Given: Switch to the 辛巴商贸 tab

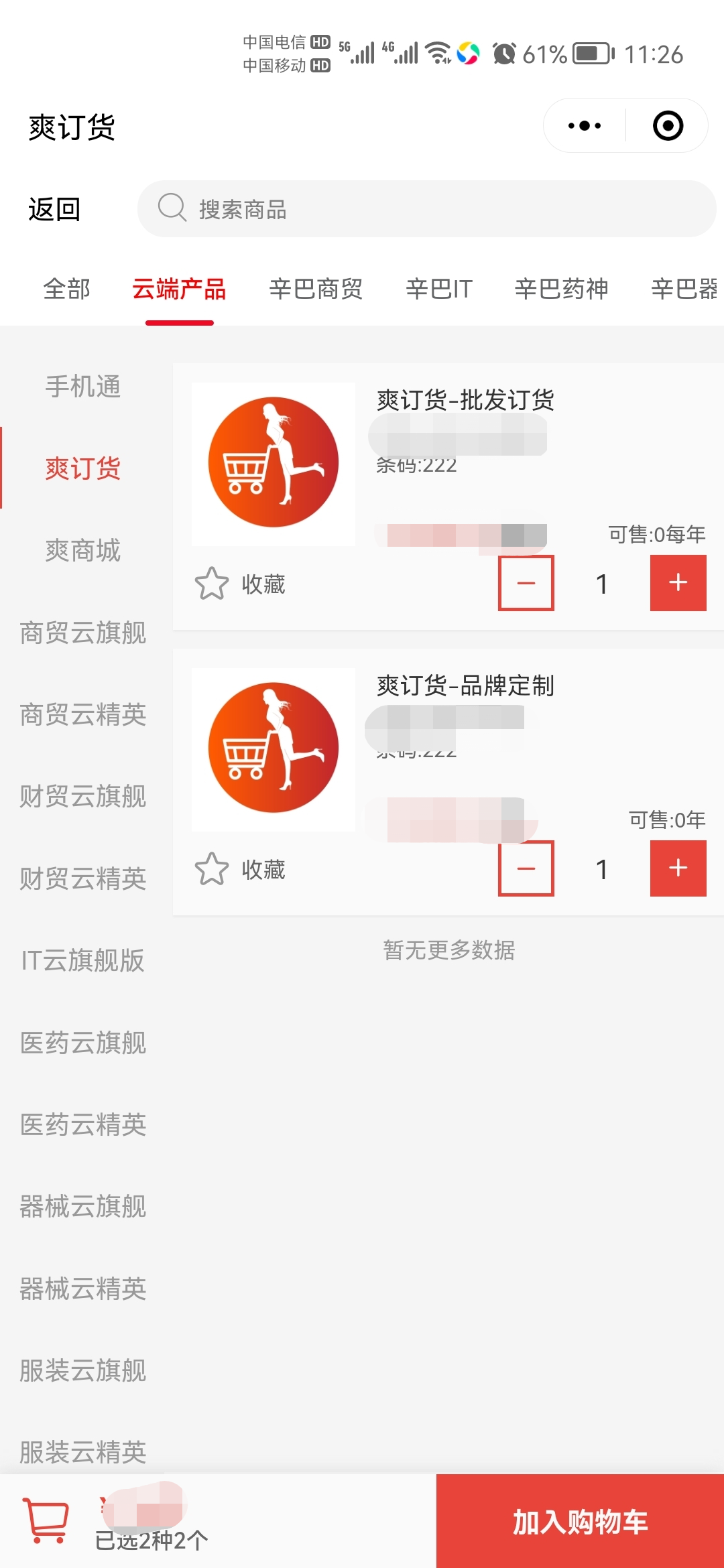Looking at the screenshot, I should coord(316,289).
